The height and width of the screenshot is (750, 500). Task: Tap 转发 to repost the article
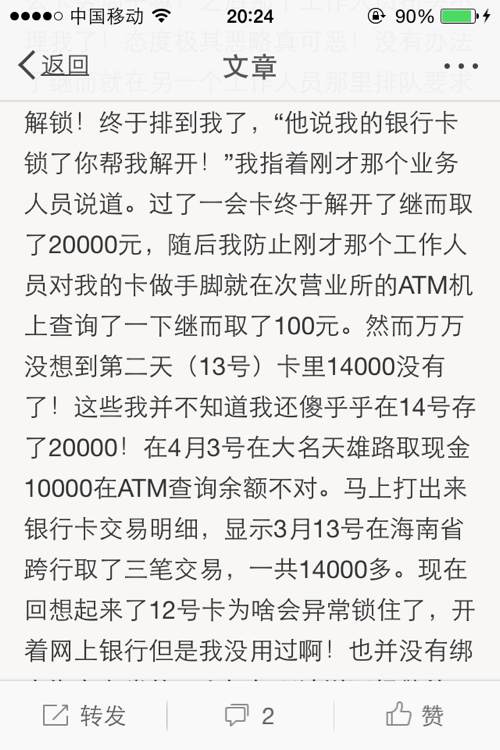84,716
